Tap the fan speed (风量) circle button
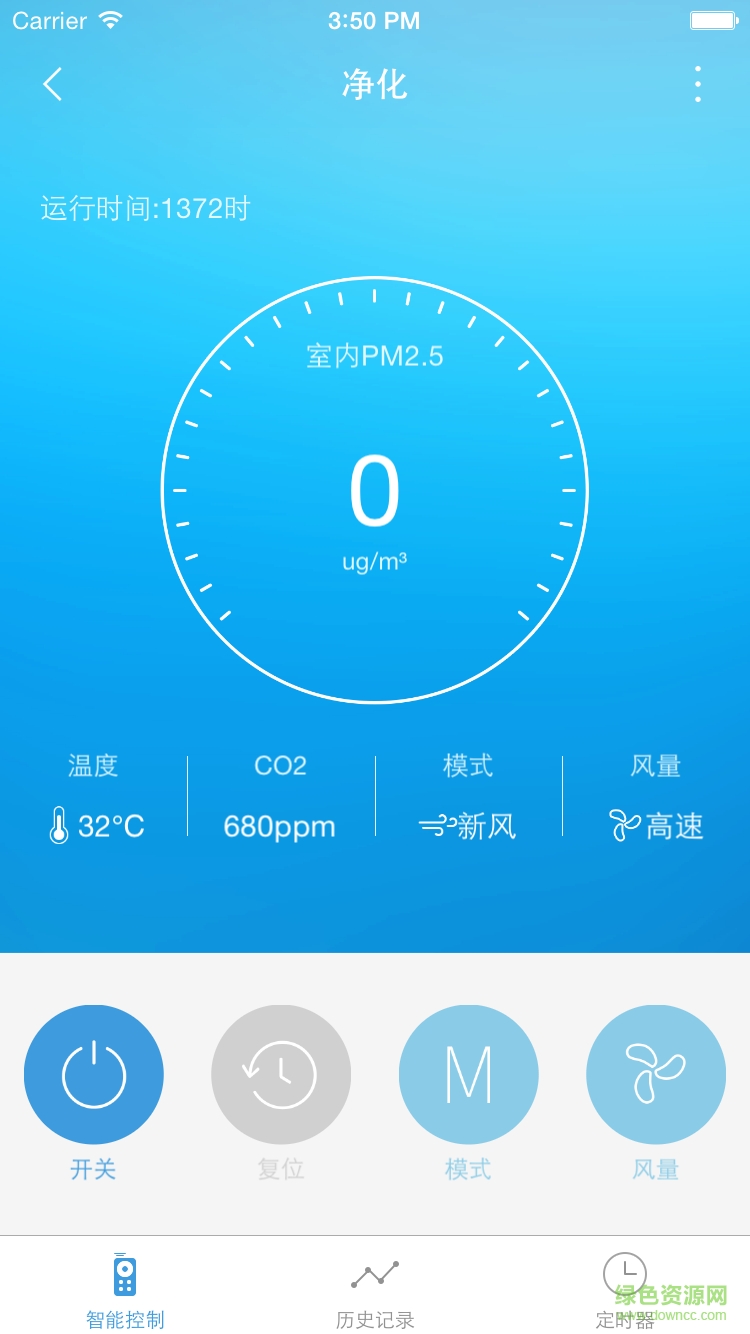Screen dimensions: 750x1334 [656, 1074]
